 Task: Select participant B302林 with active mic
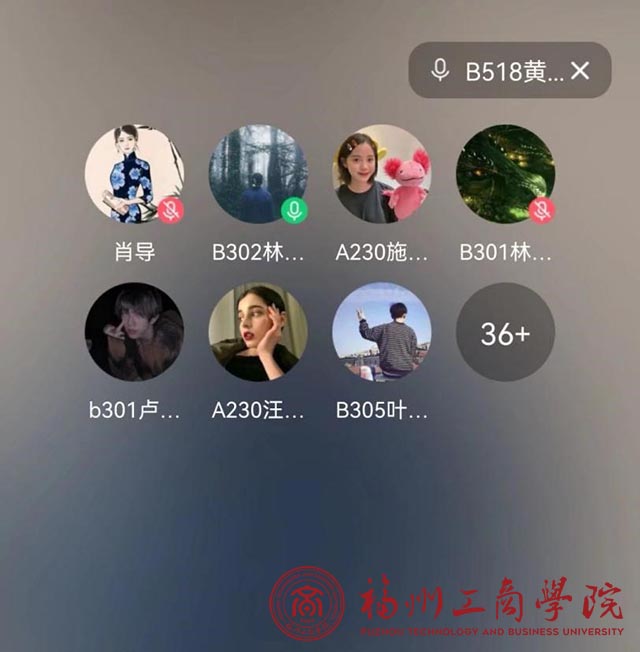[x=258, y=174]
